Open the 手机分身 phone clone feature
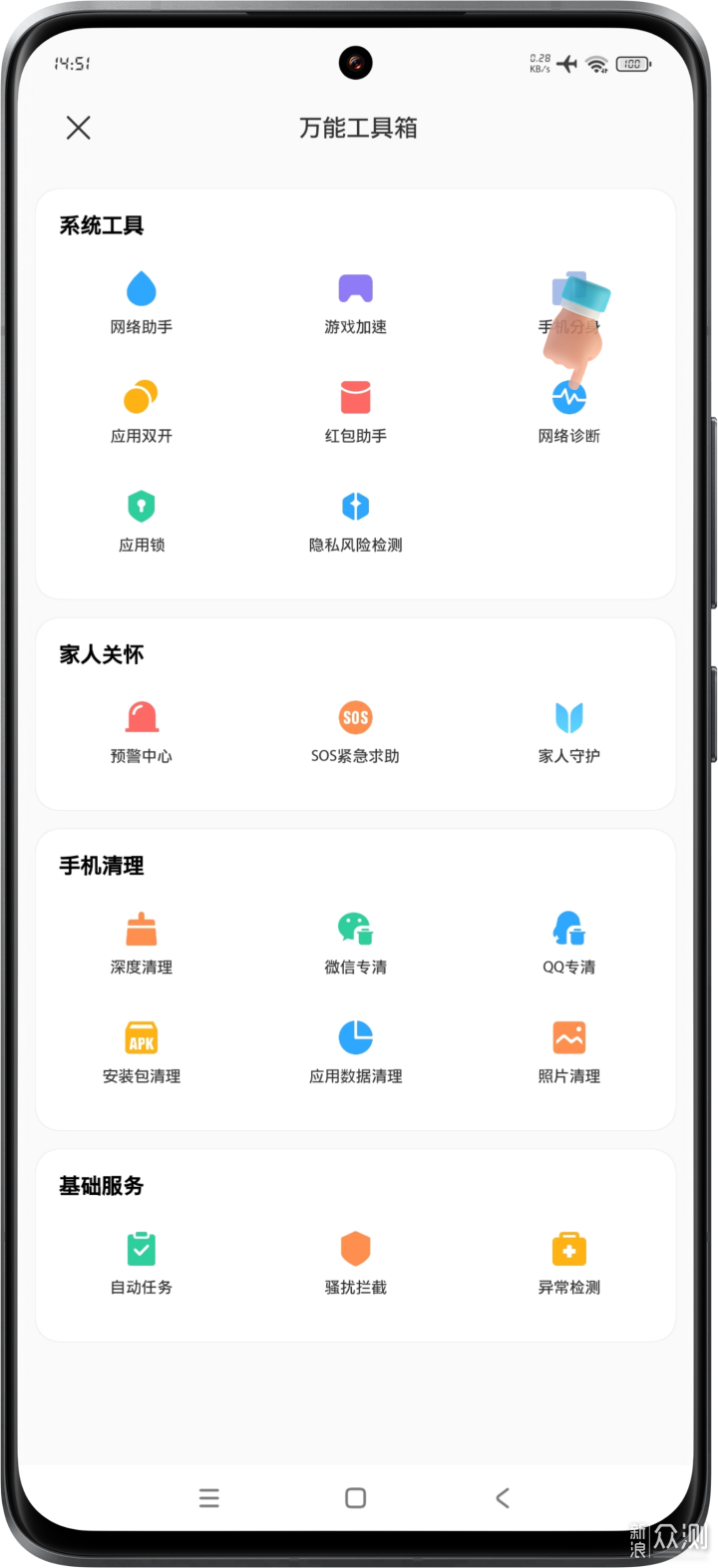 tap(568, 299)
